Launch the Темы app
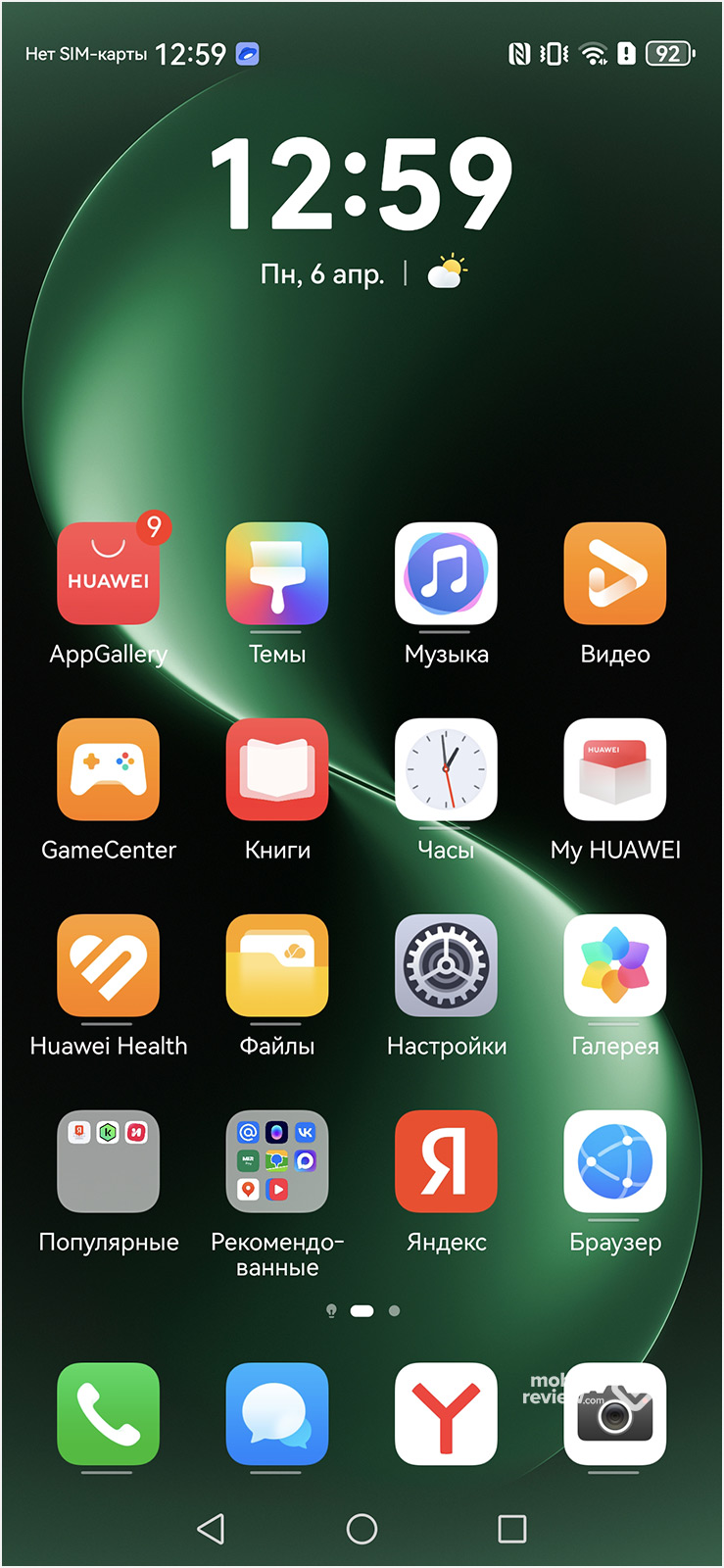The image size is (724, 1568). pyautogui.click(x=277, y=574)
